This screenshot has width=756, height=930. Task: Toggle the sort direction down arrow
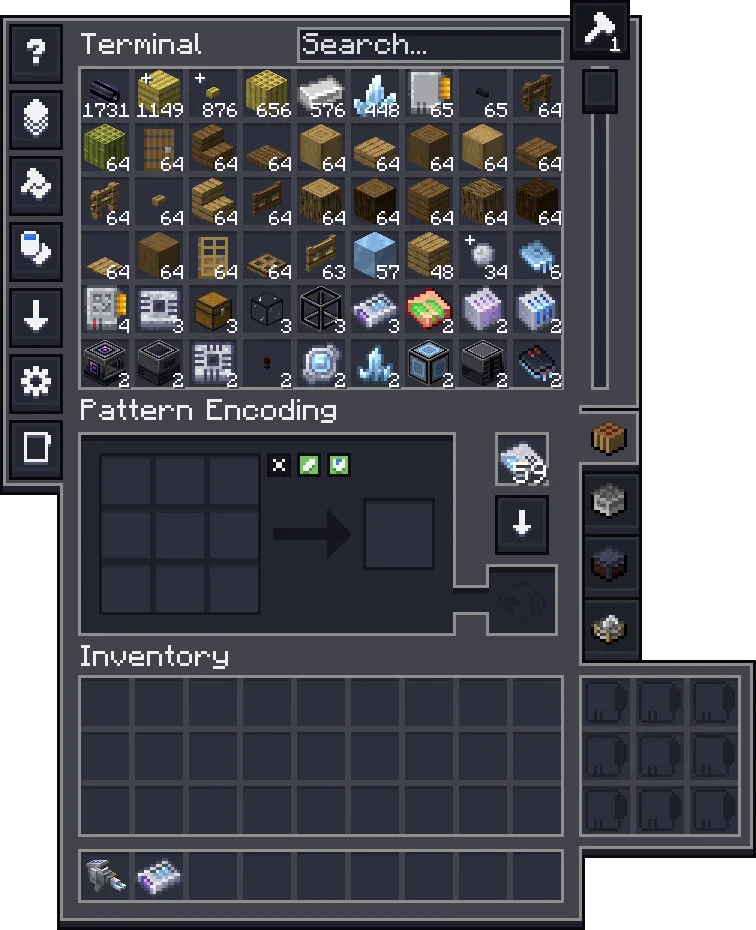(36, 318)
